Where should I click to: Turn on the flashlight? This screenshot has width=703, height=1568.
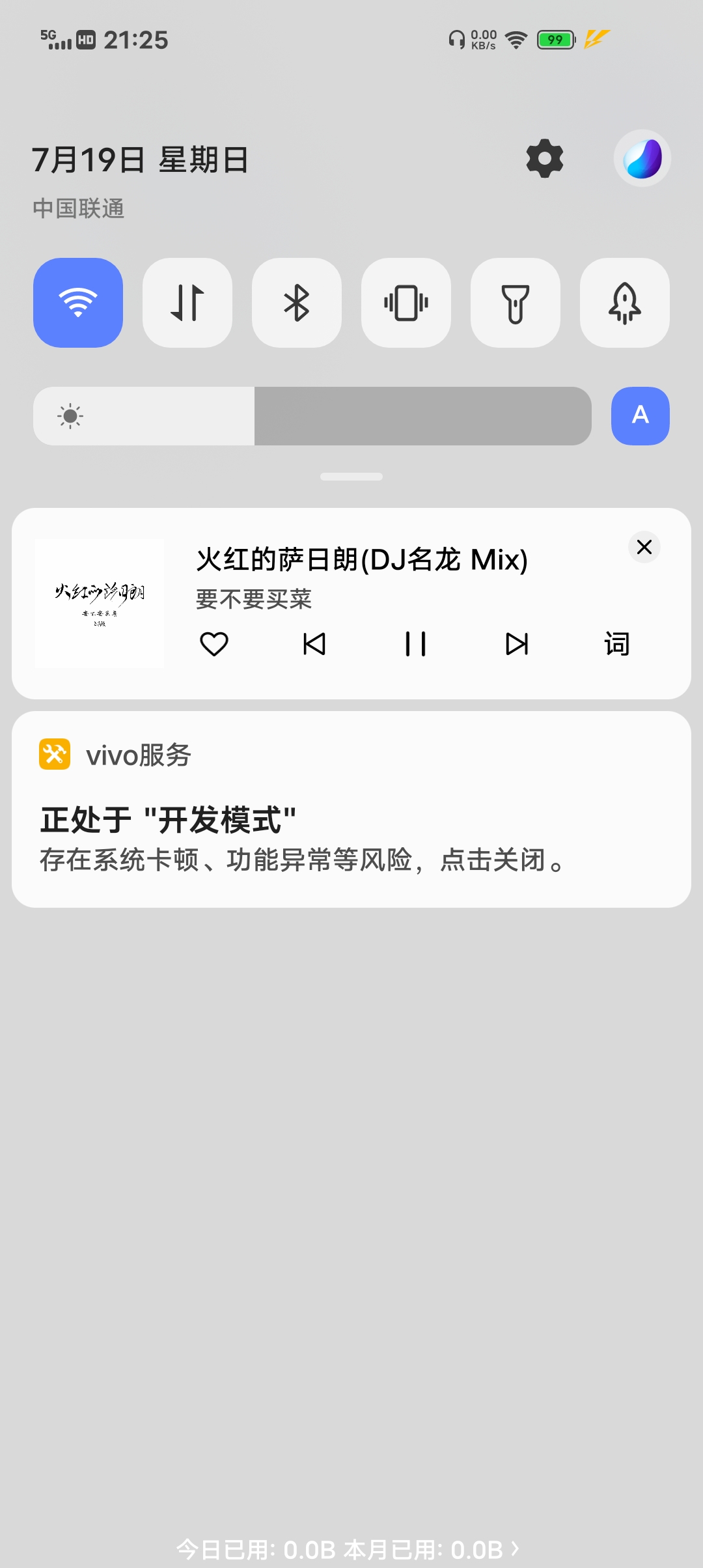516,303
